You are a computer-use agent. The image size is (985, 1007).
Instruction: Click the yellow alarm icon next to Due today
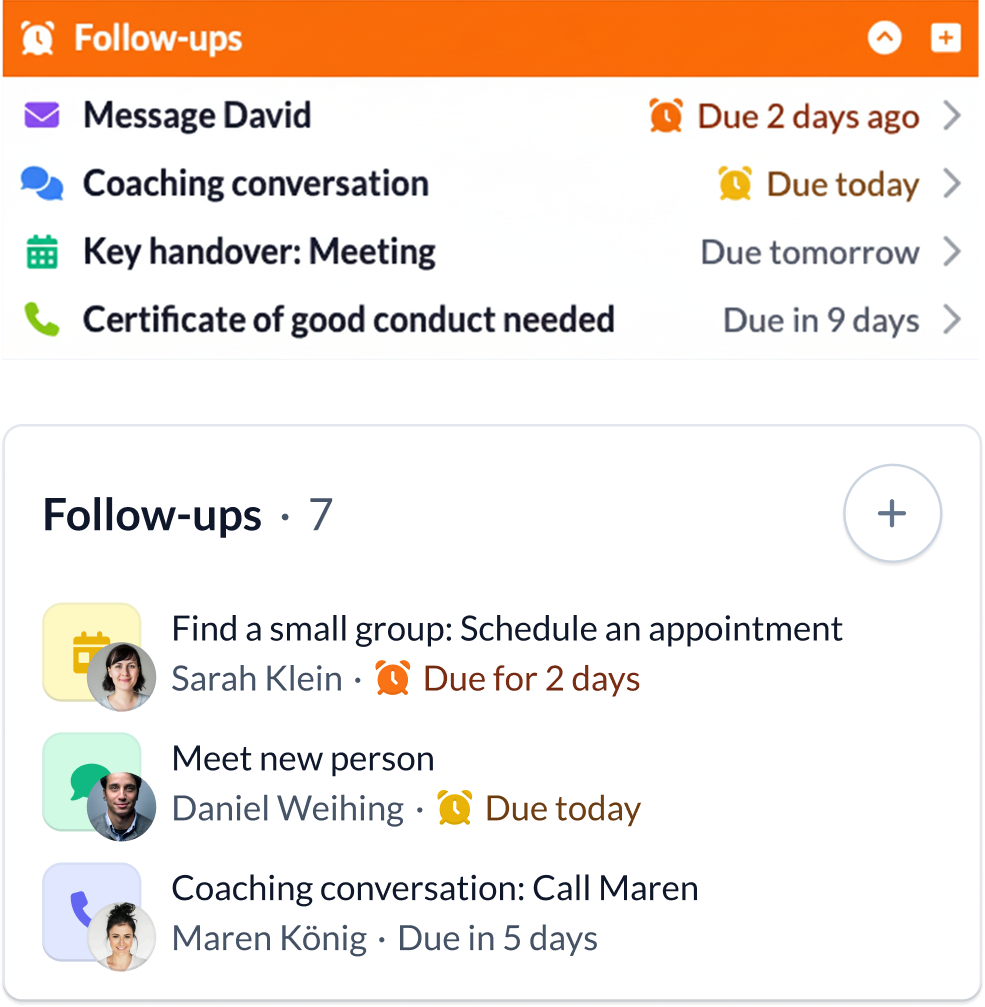pos(733,183)
